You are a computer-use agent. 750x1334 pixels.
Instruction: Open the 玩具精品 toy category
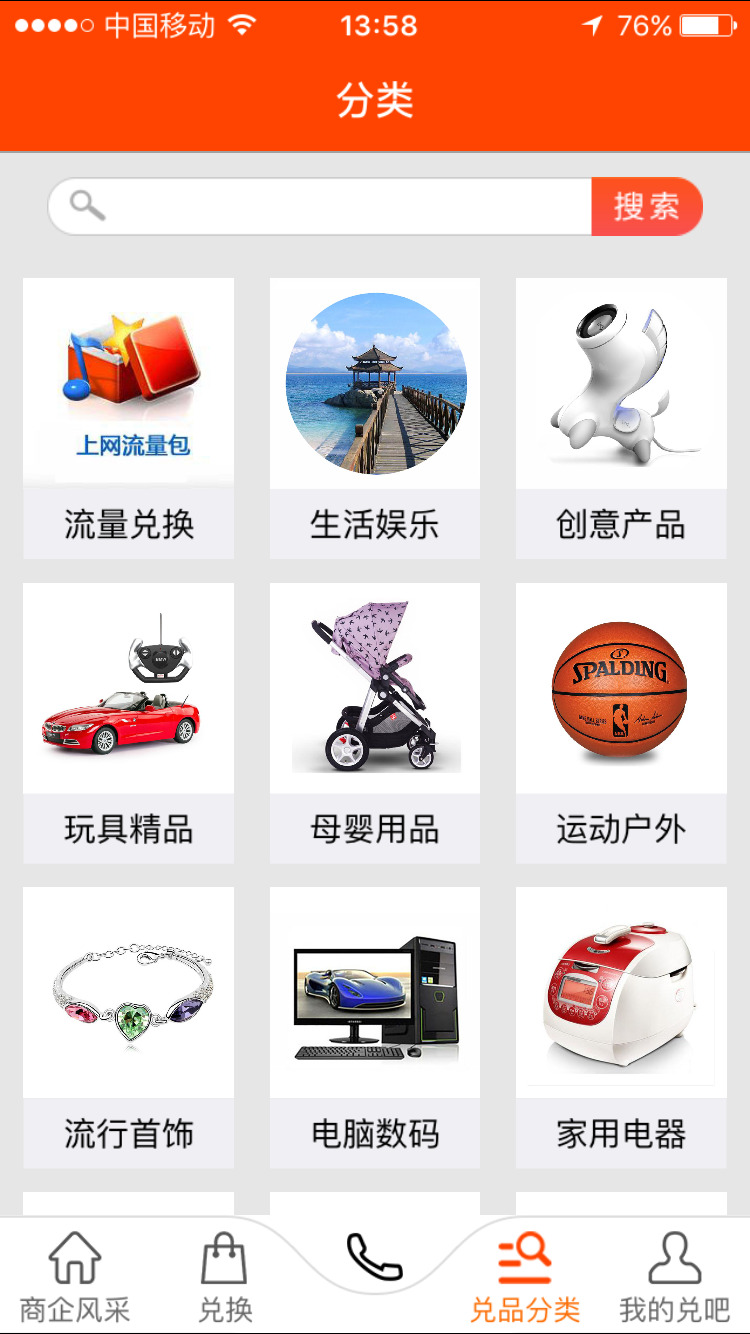[x=128, y=723]
